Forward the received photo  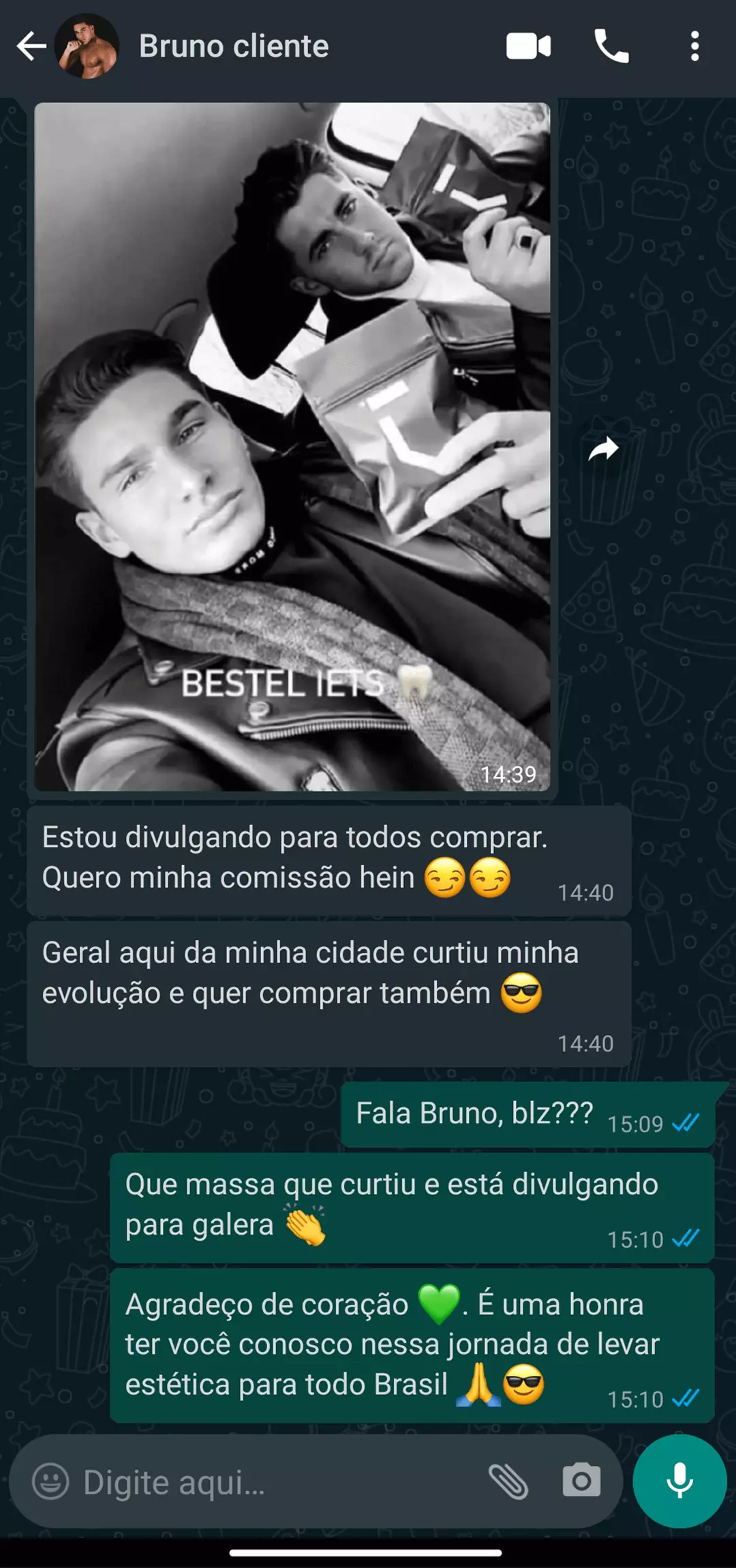(x=603, y=449)
